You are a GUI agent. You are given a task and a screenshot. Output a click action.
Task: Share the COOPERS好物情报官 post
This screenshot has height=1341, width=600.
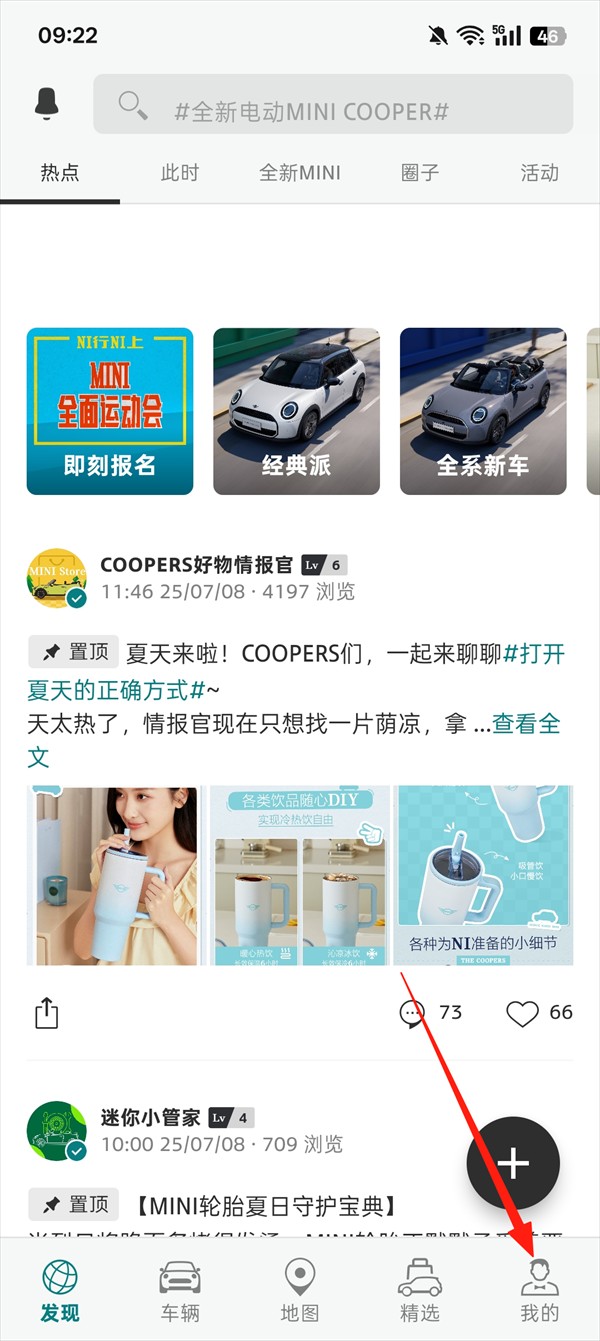coord(47,1013)
